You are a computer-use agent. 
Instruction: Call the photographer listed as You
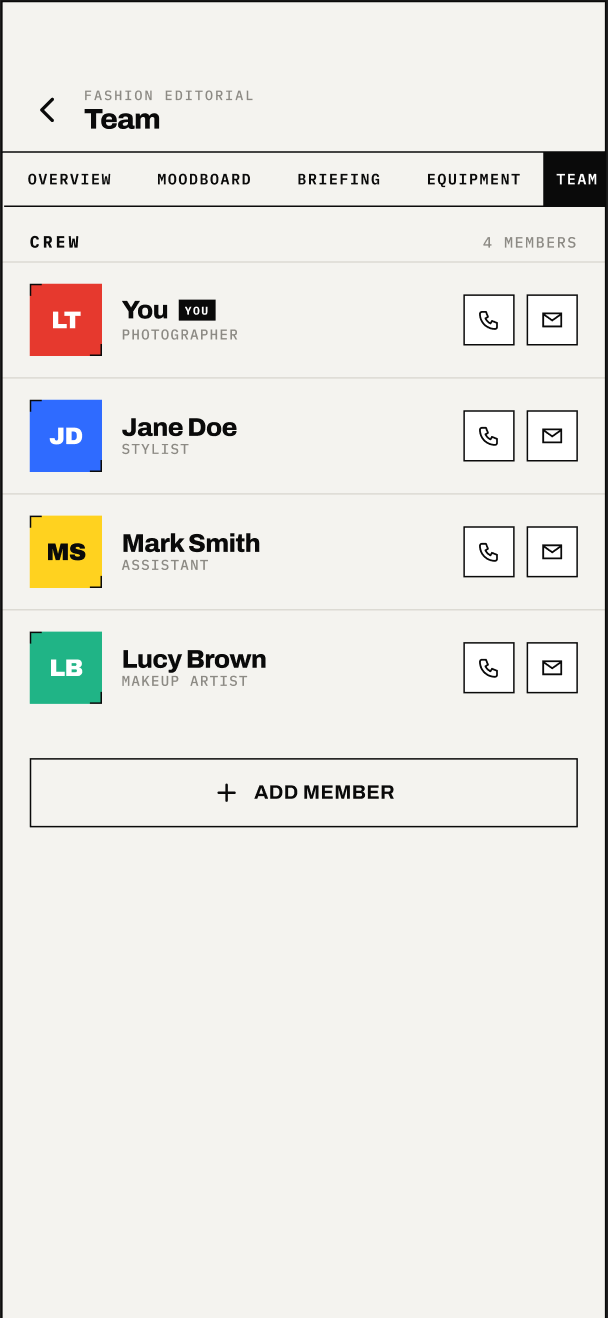pyautogui.click(x=489, y=320)
